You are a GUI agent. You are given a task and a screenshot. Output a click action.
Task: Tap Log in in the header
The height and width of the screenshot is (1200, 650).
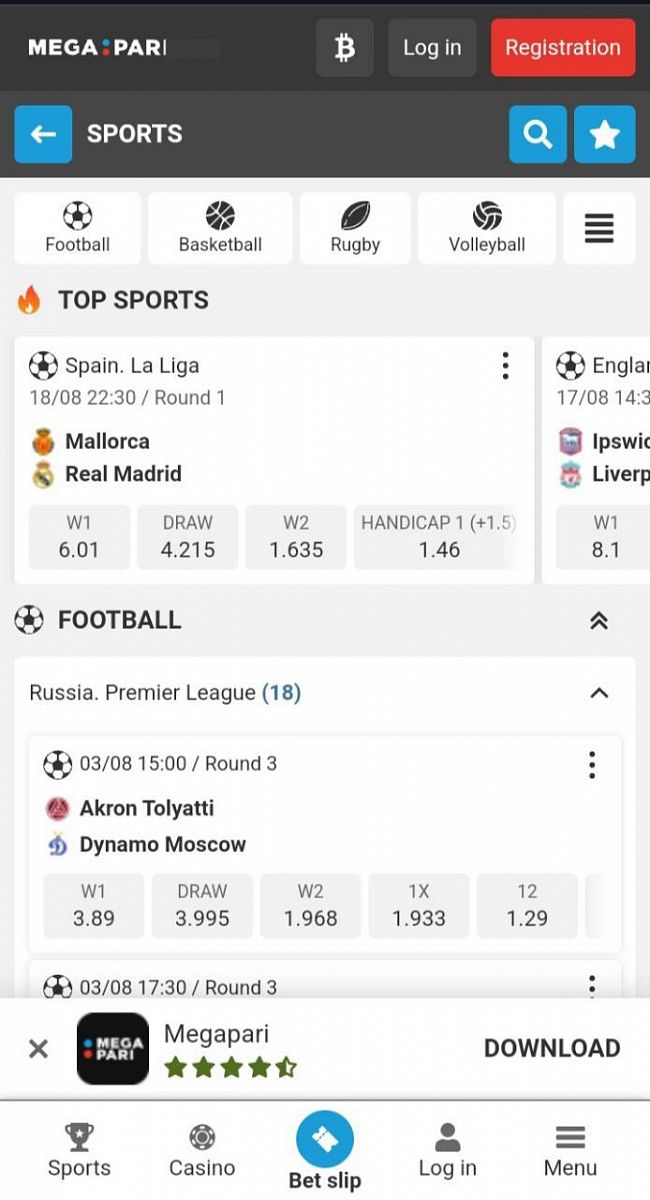[x=432, y=48]
